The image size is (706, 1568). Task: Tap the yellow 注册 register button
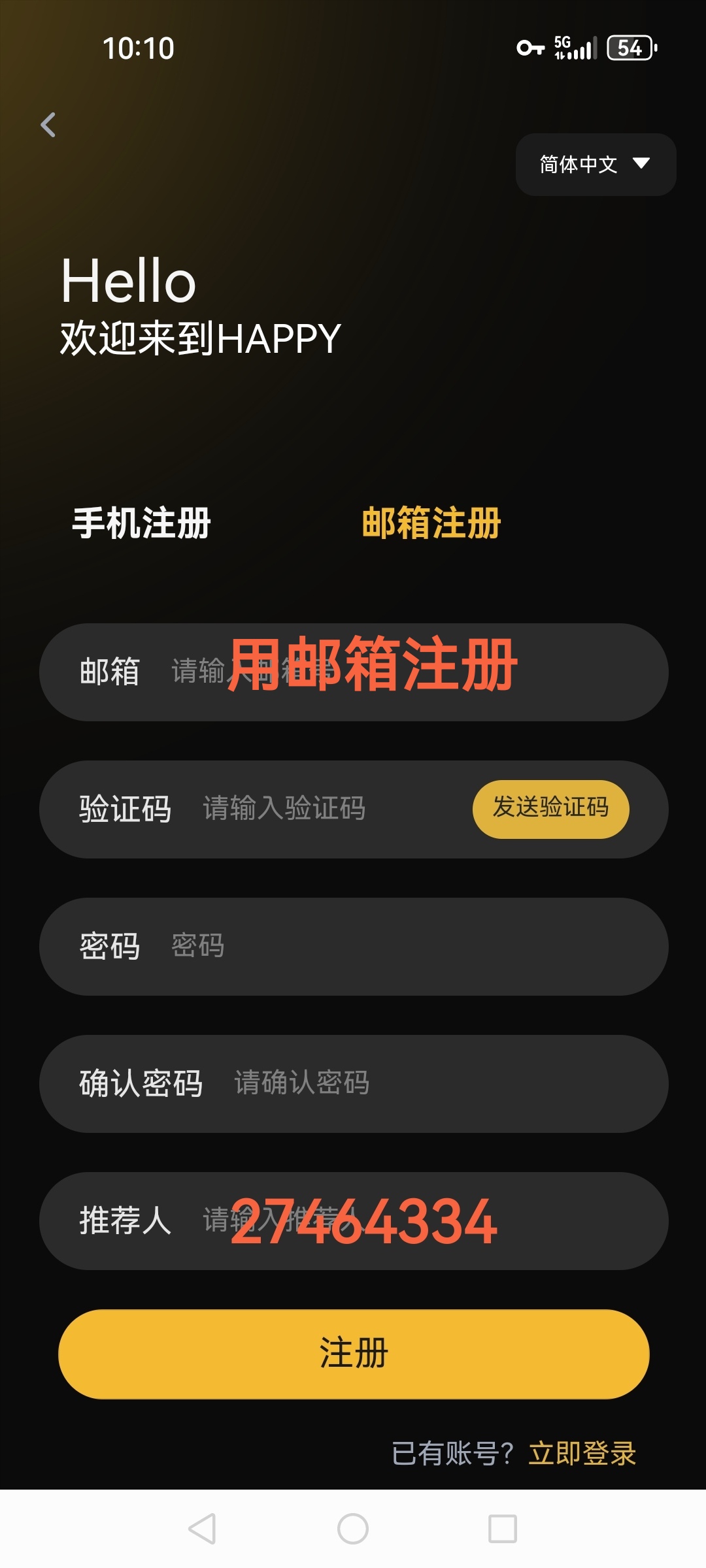click(x=354, y=1354)
